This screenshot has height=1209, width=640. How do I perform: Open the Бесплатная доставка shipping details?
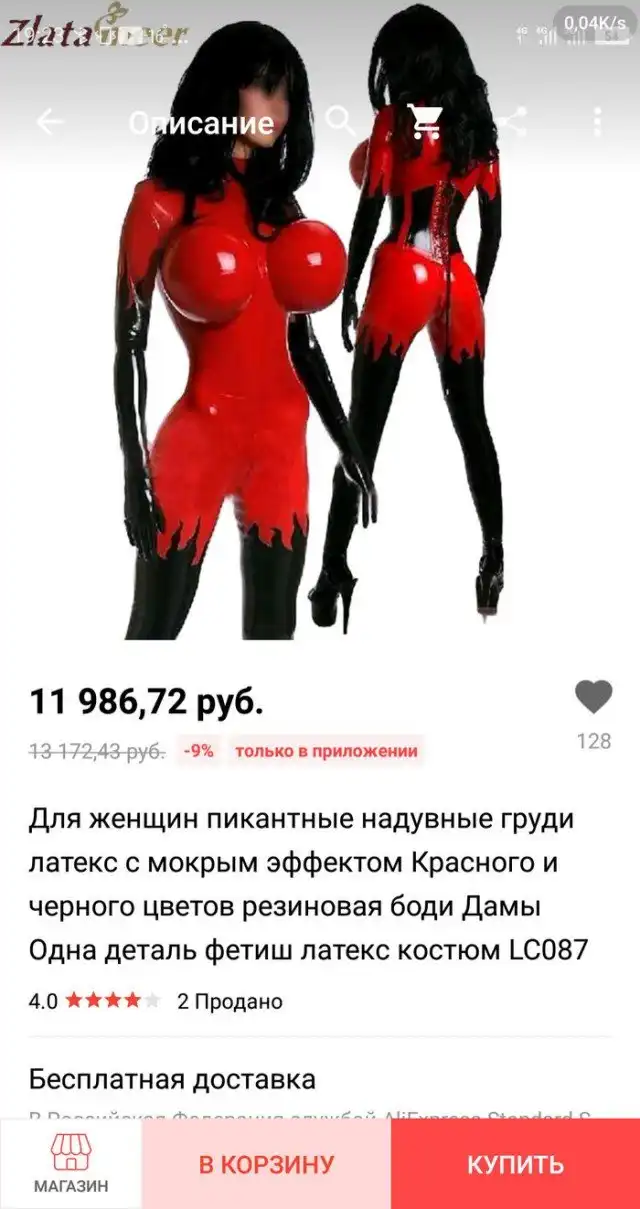[x=172, y=1079]
